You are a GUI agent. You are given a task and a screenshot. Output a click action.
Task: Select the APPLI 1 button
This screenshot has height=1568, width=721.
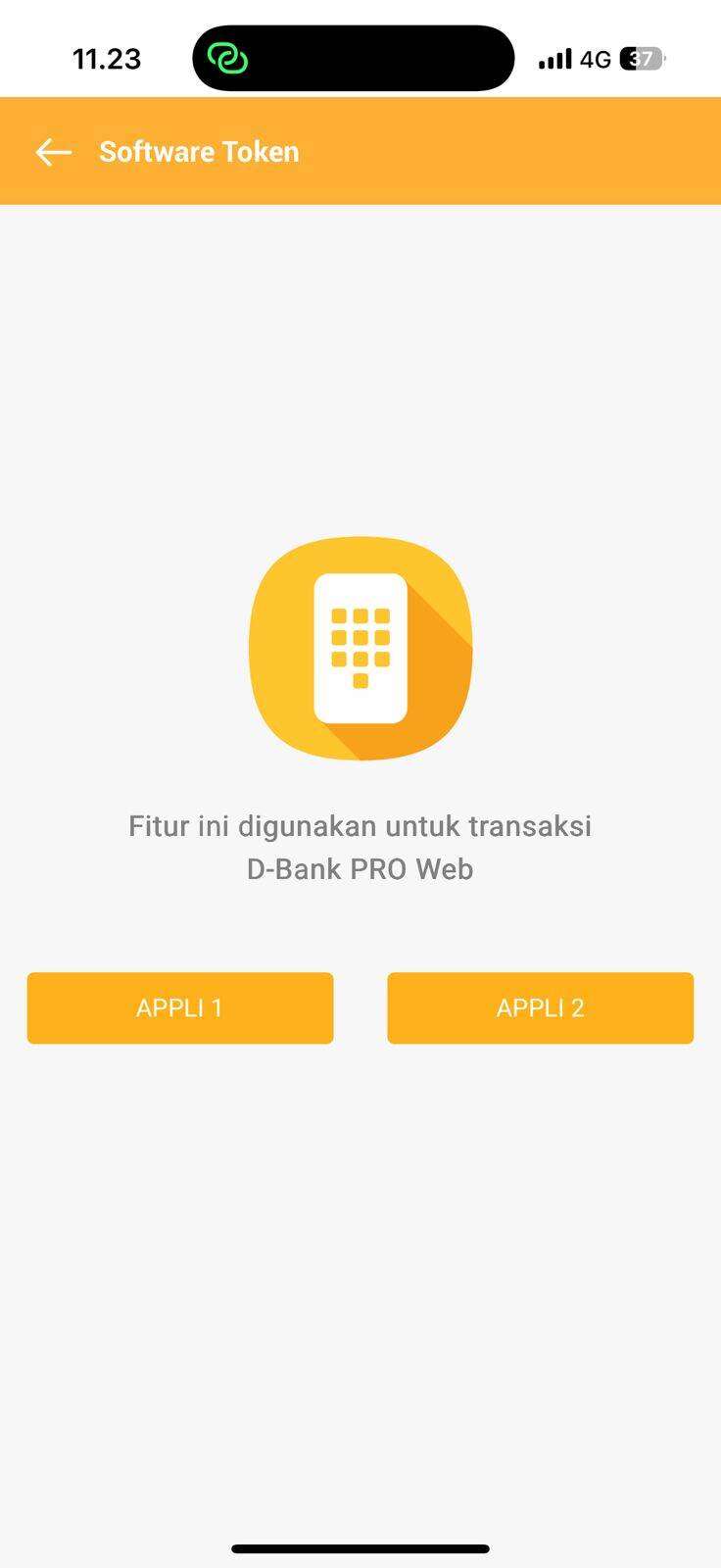click(180, 1007)
